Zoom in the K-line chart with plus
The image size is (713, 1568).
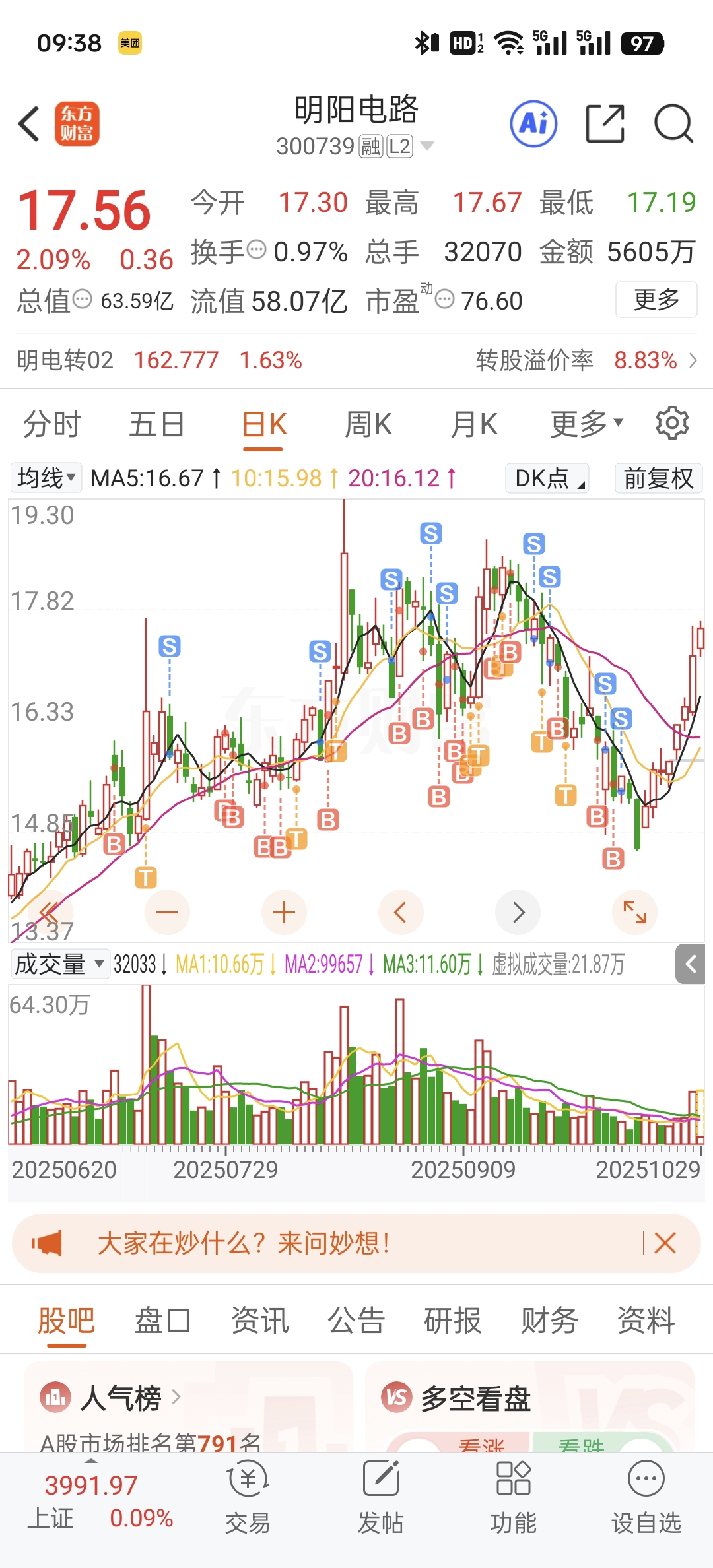pyautogui.click(x=284, y=913)
